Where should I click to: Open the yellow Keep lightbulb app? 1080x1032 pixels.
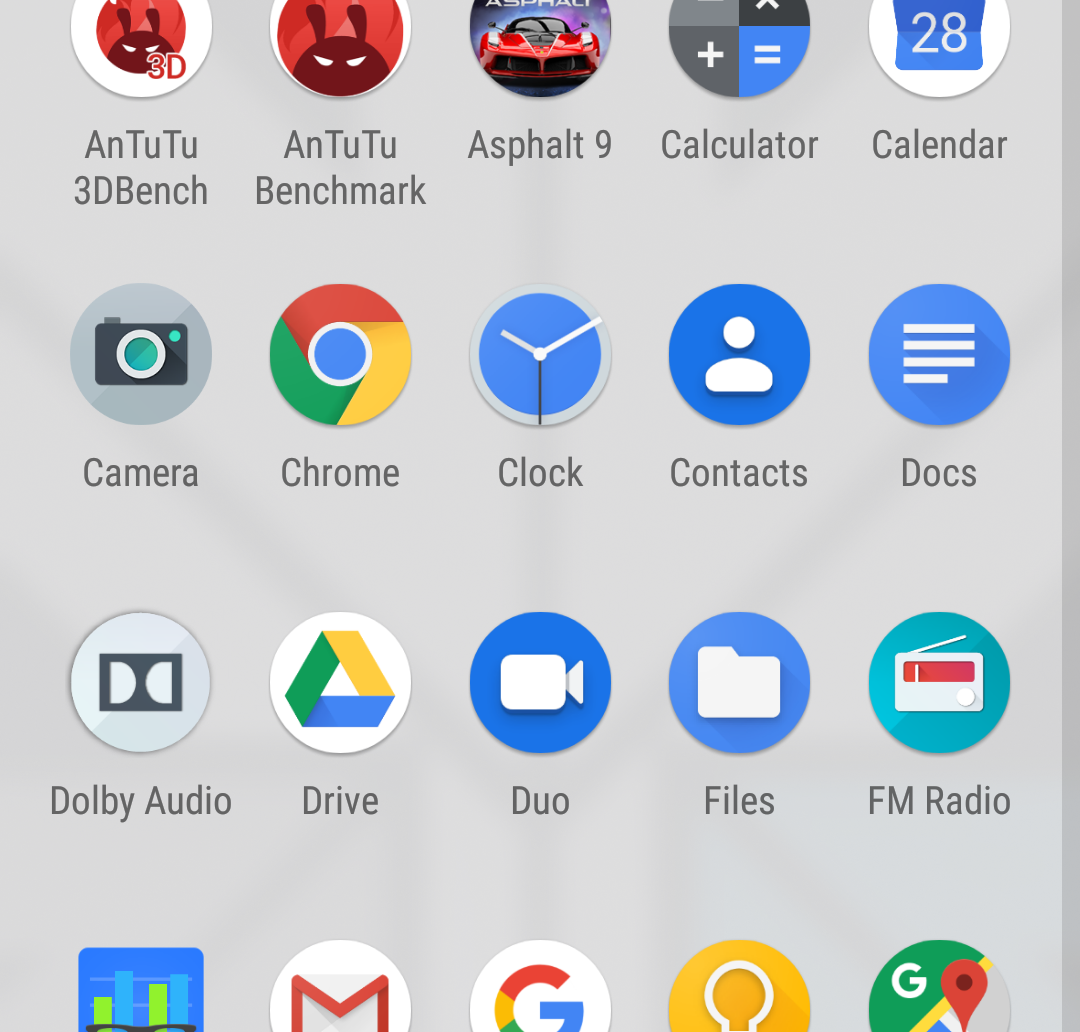click(x=739, y=992)
